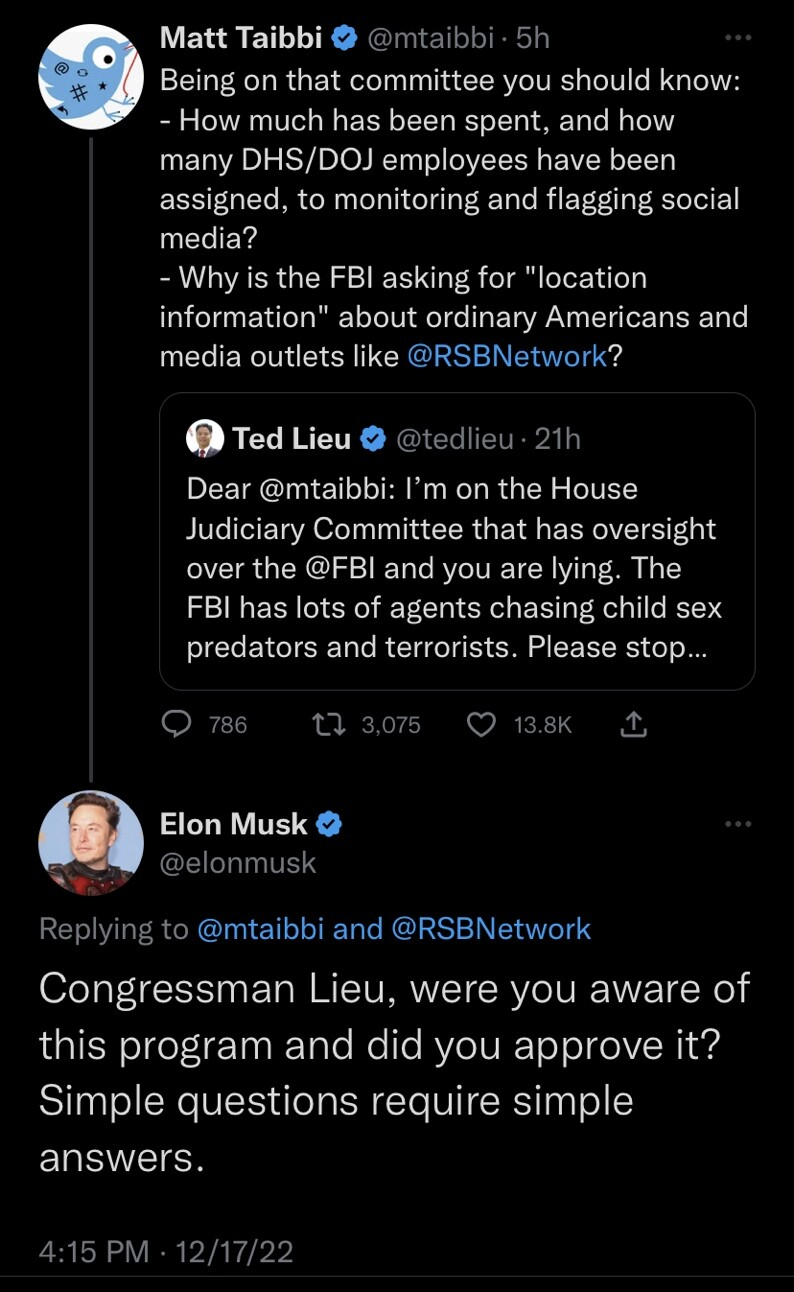This screenshot has height=1292, width=794.
Task: Like Matt Taibbi's tweet
Action: [482, 725]
